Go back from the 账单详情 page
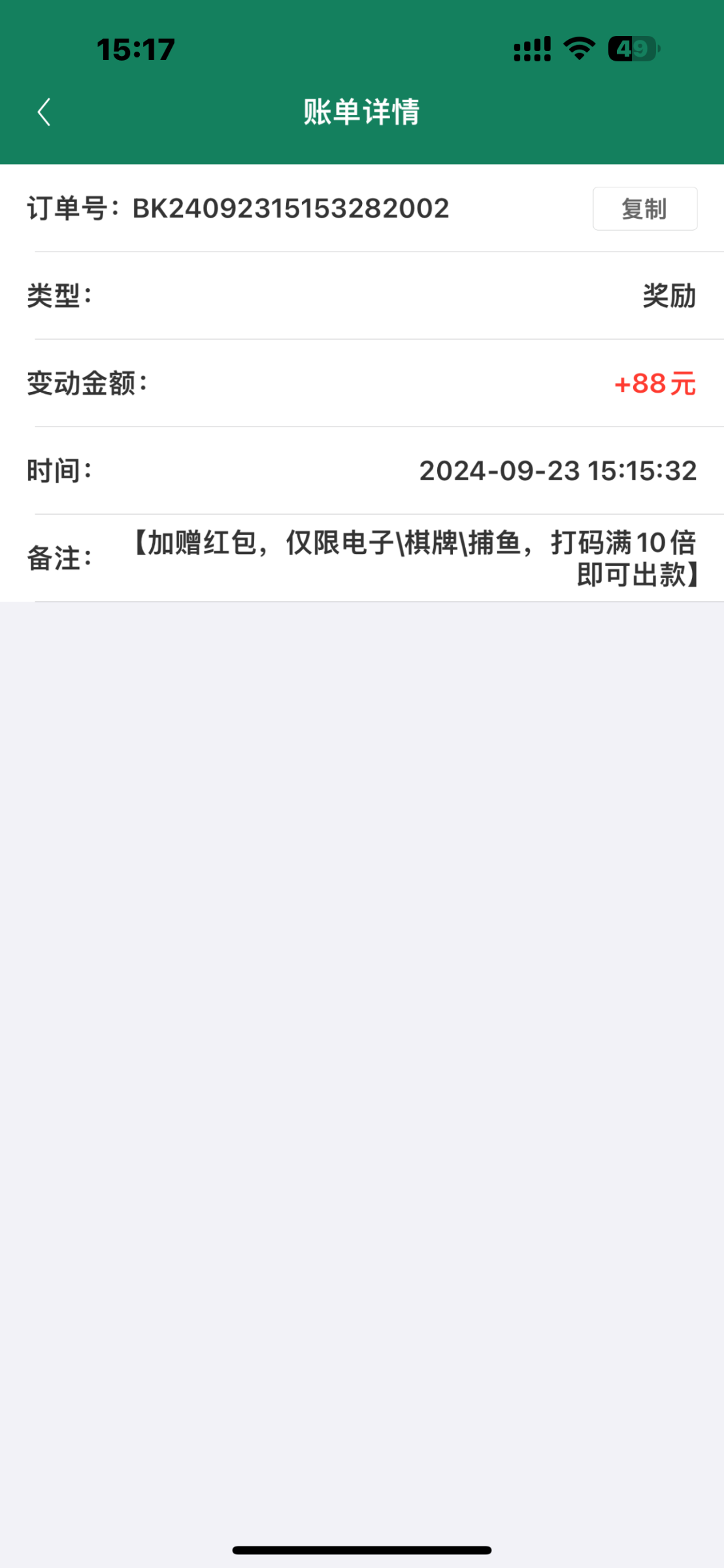 [44, 112]
